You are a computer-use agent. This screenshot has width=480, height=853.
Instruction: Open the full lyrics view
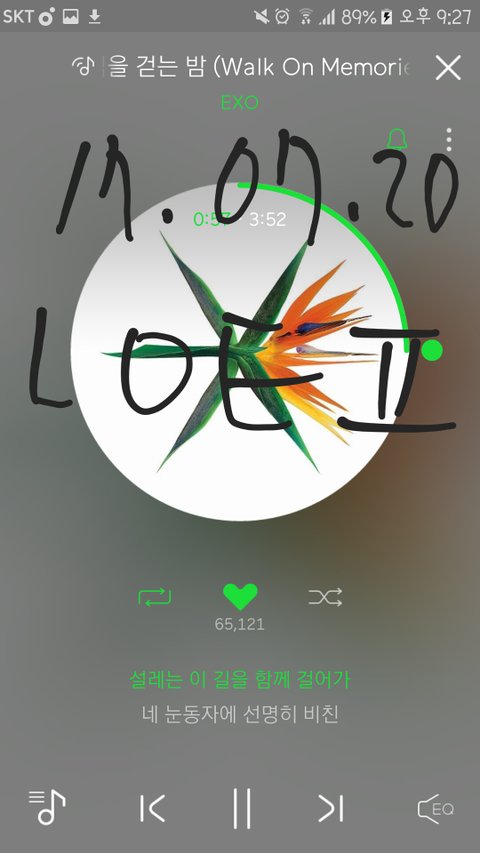[x=239, y=697]
